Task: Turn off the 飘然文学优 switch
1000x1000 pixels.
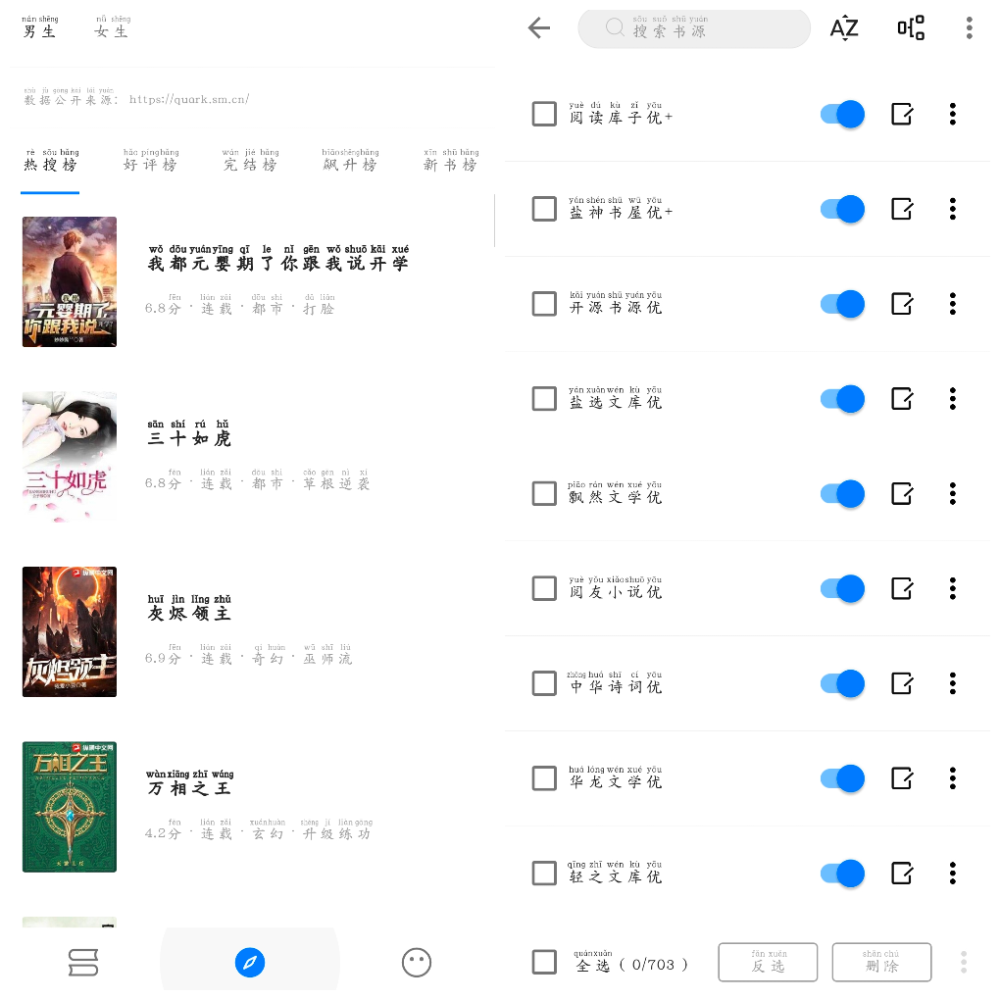Action: 842,494
